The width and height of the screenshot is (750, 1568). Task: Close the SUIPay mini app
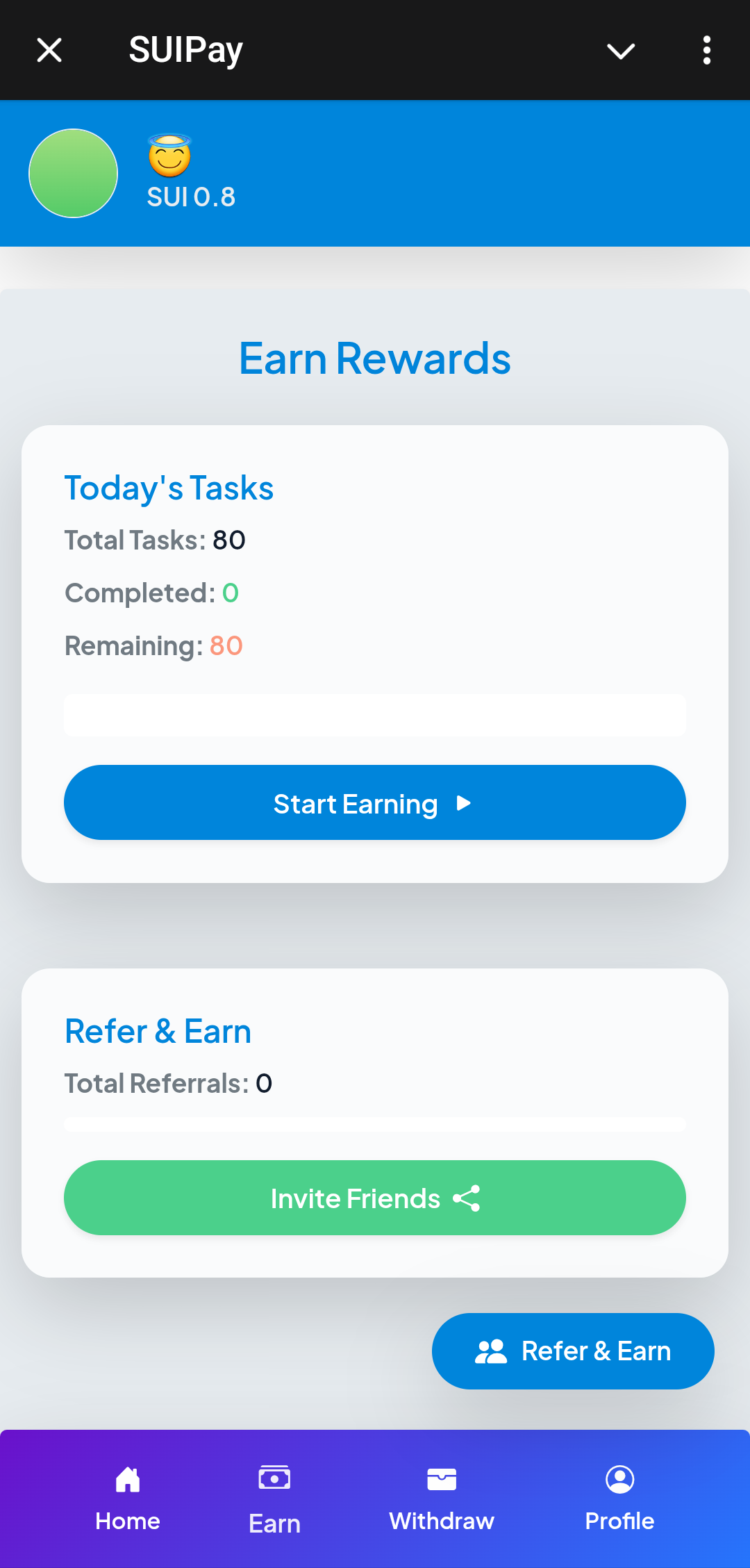[49, 50]
